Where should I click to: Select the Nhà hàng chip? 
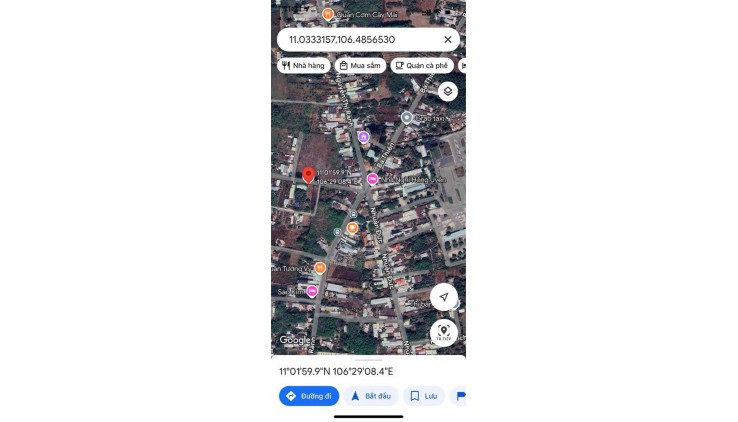pos(303,65)
